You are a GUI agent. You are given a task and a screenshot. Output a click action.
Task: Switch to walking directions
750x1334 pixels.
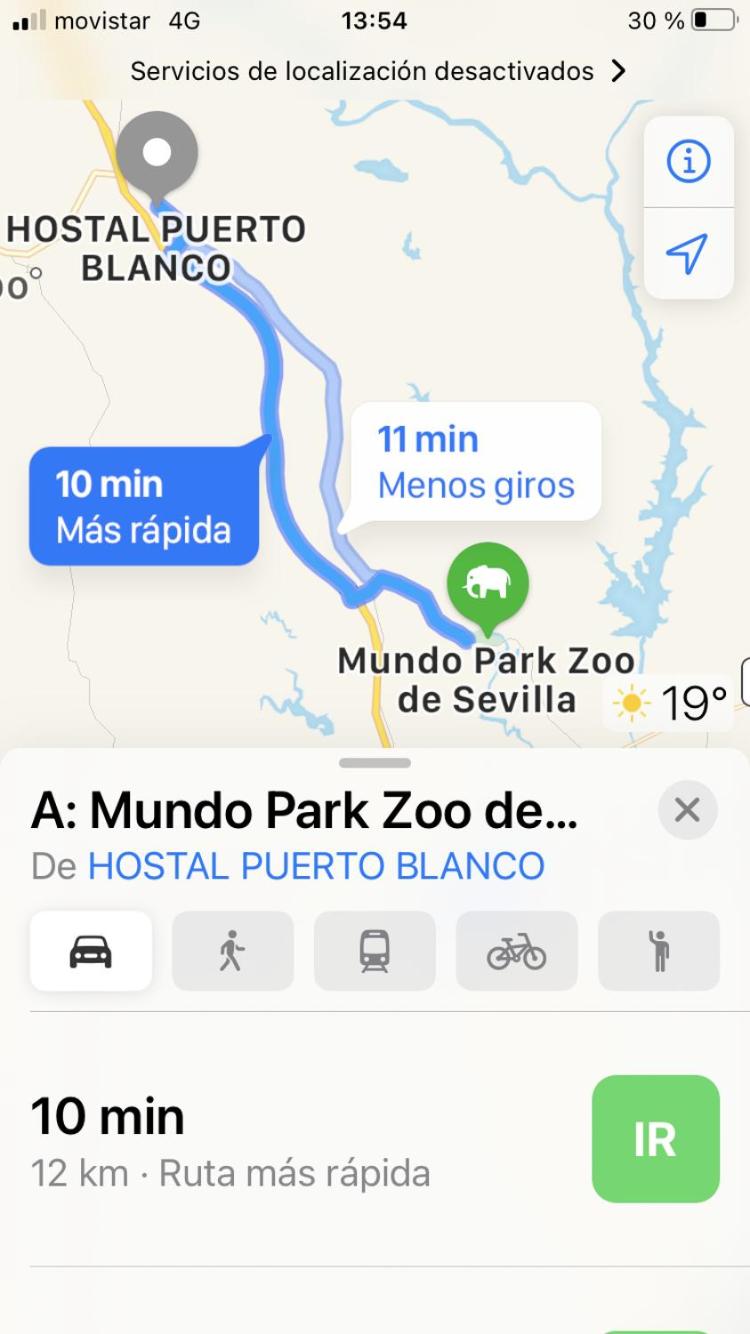coord(233,951)
